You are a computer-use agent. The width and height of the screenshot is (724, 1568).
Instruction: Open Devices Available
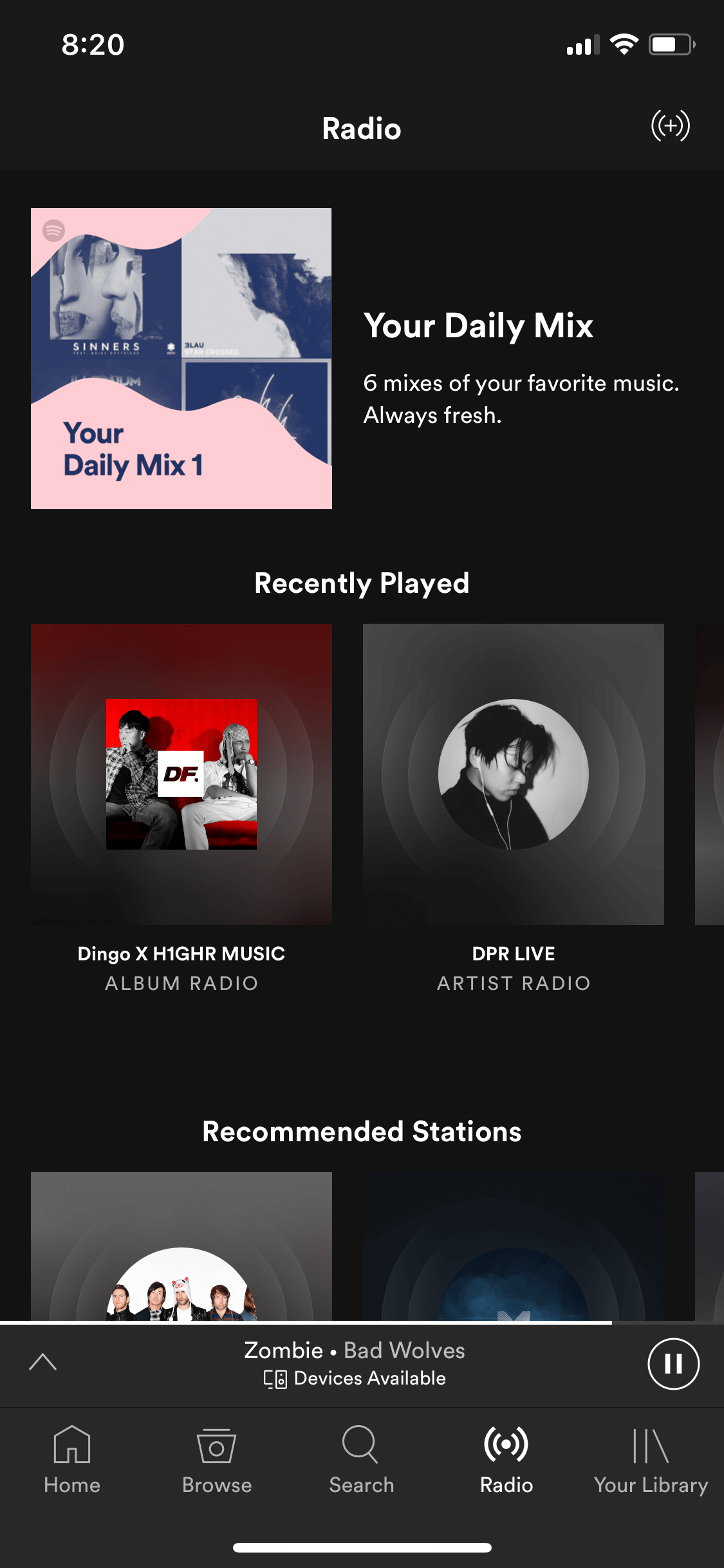pyautogui.click(x=355, y=1378)
